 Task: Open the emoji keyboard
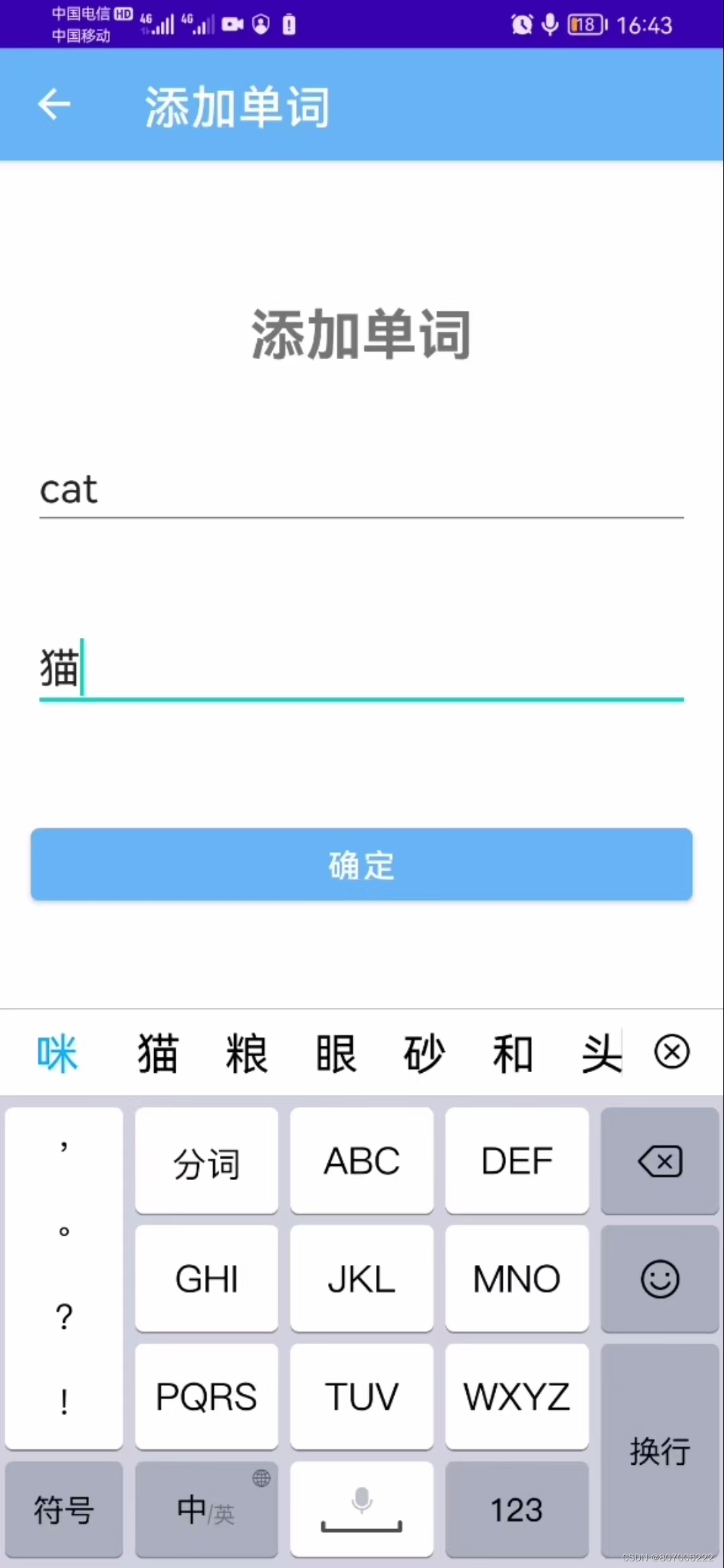[660, 1279]
